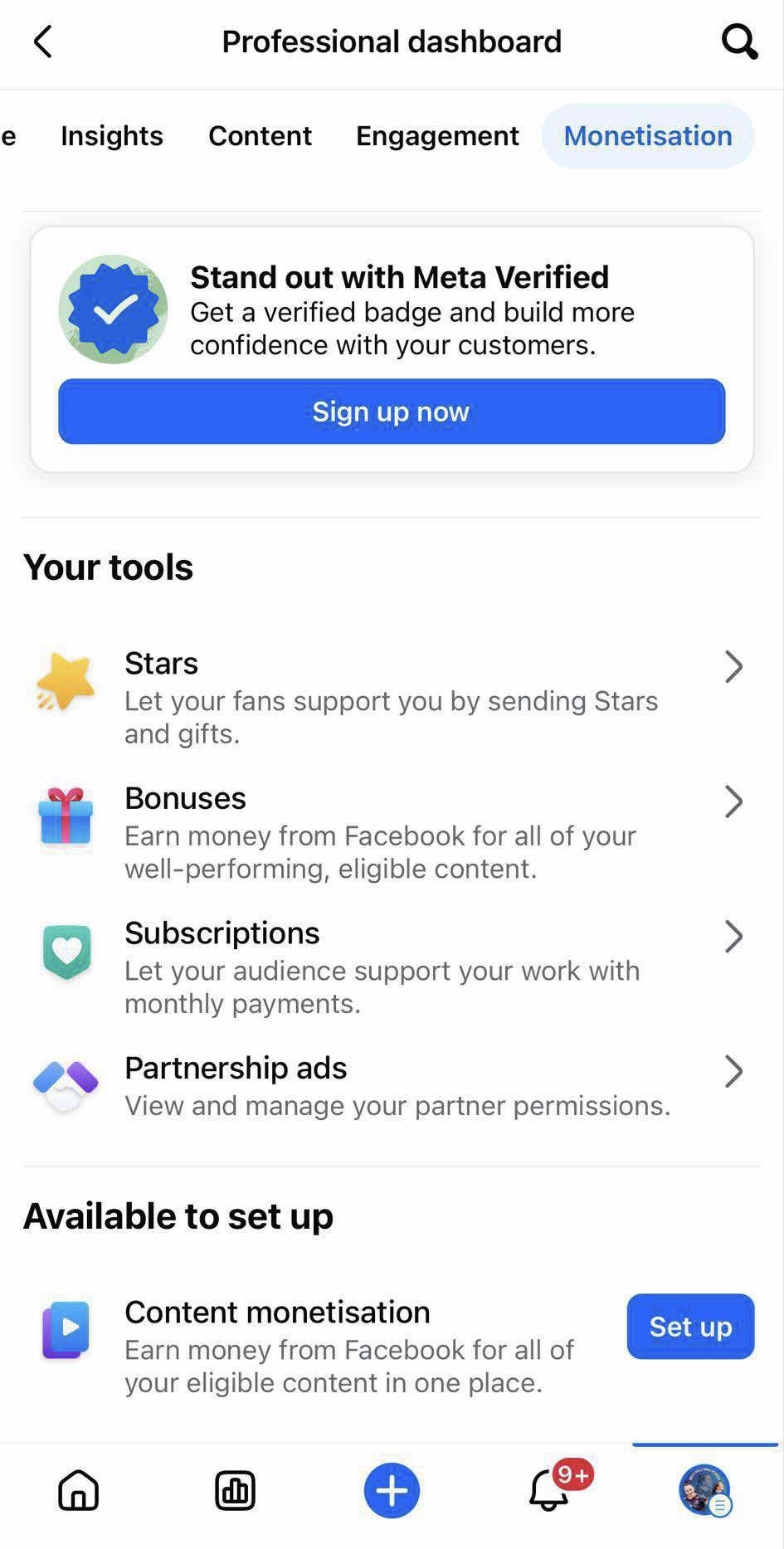The height and width of the screenshot is (1549, 784).
Task: Sign up now for Meta Verified
Action: coord(392,412)
